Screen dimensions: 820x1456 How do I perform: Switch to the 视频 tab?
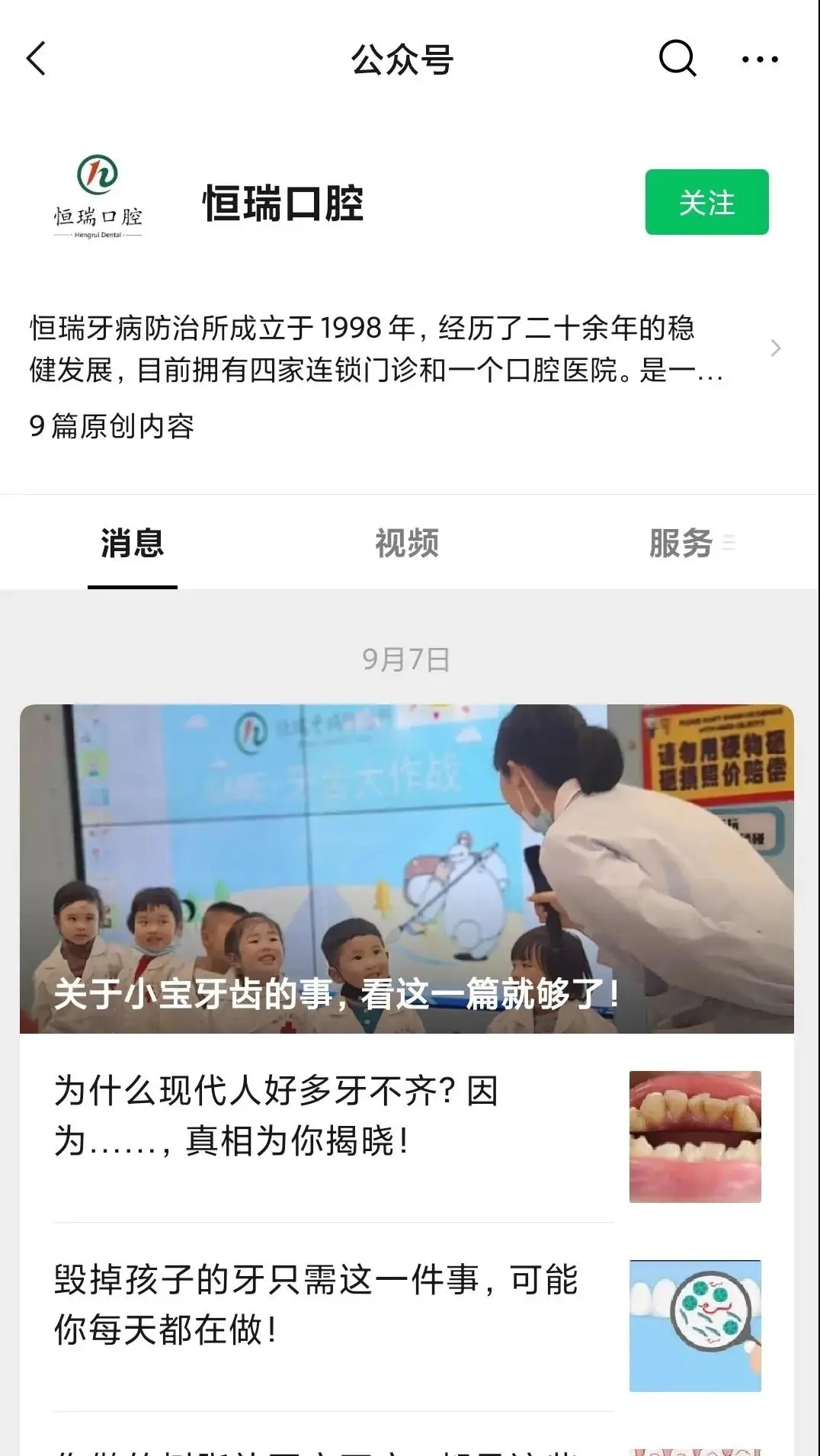coord(406,544)
